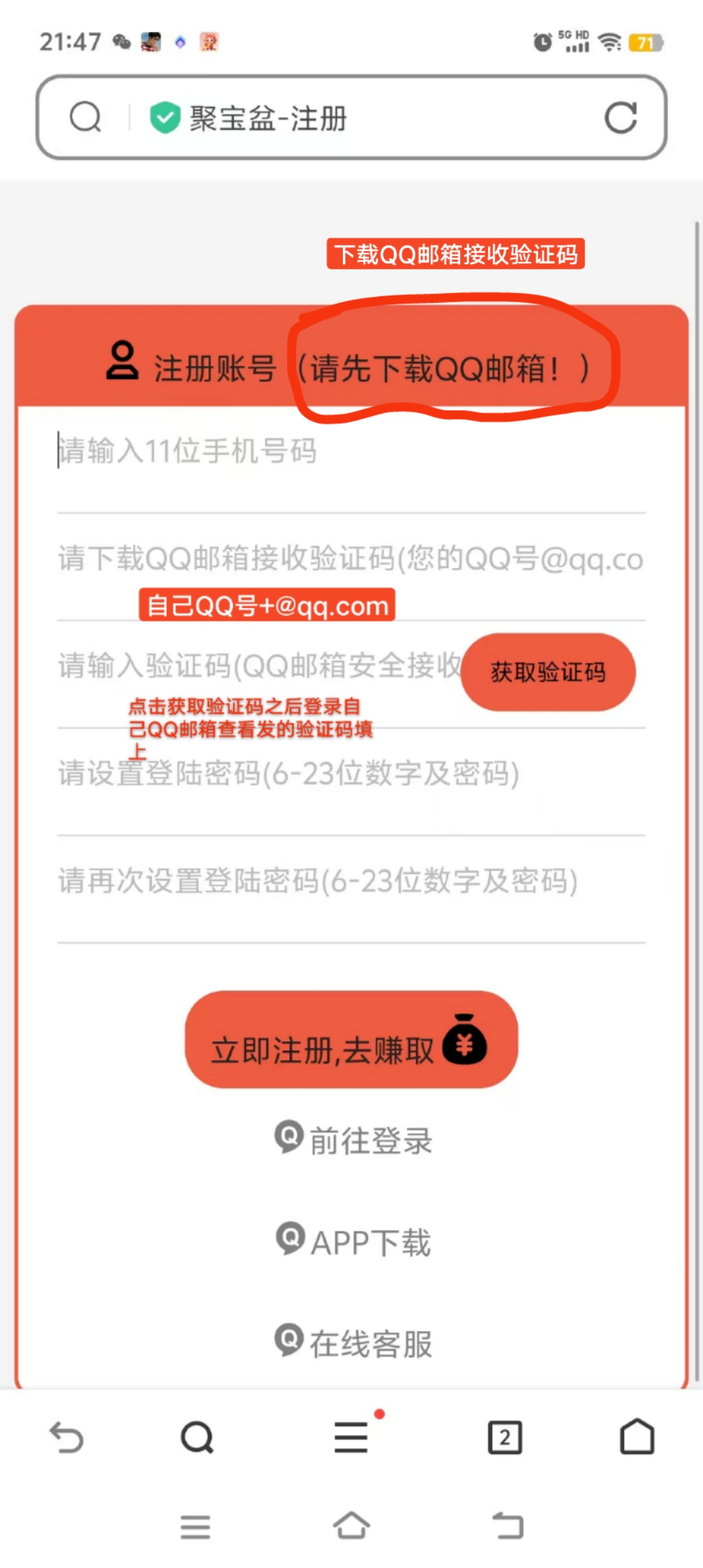Go to the browser home page
703x1568 pixels.
tap(637, 1436)
